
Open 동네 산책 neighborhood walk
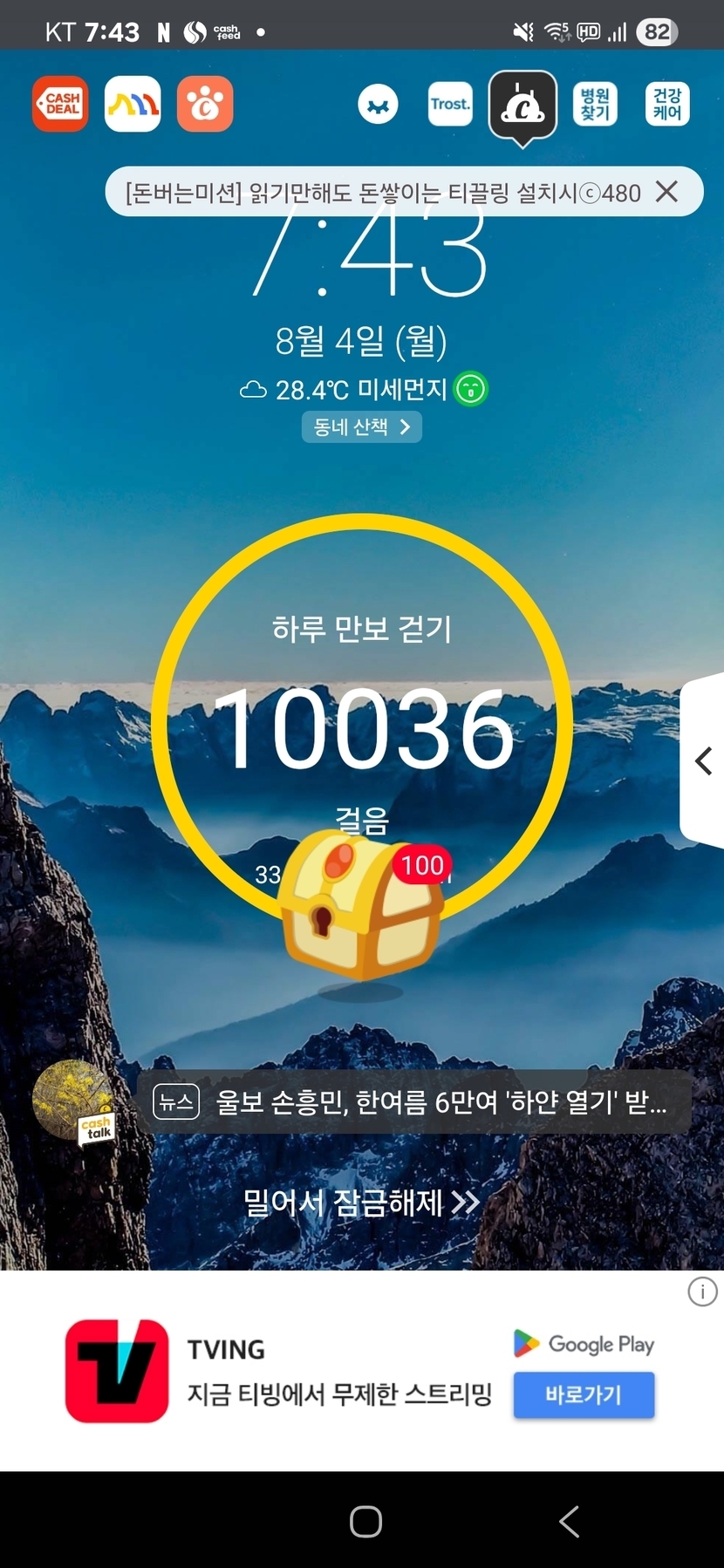pyautogui.click(x=361, y=426)
